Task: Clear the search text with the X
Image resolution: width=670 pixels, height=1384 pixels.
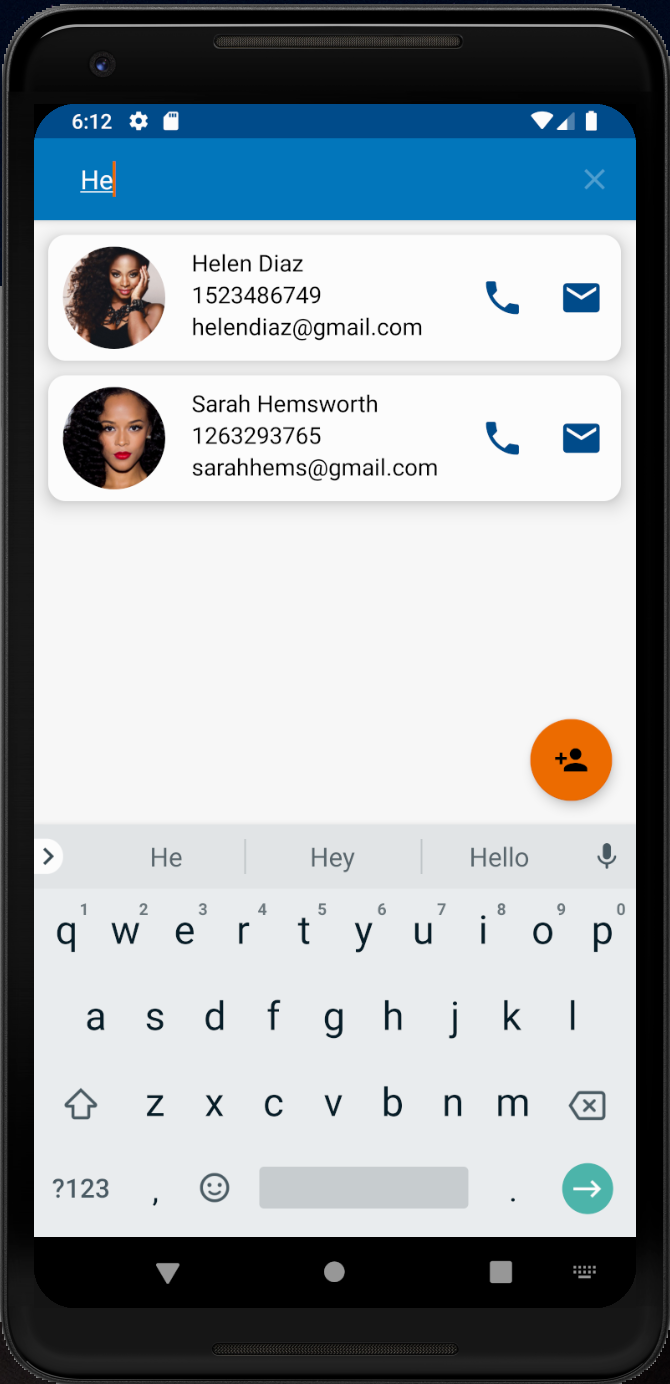Action: coord(594,179)
